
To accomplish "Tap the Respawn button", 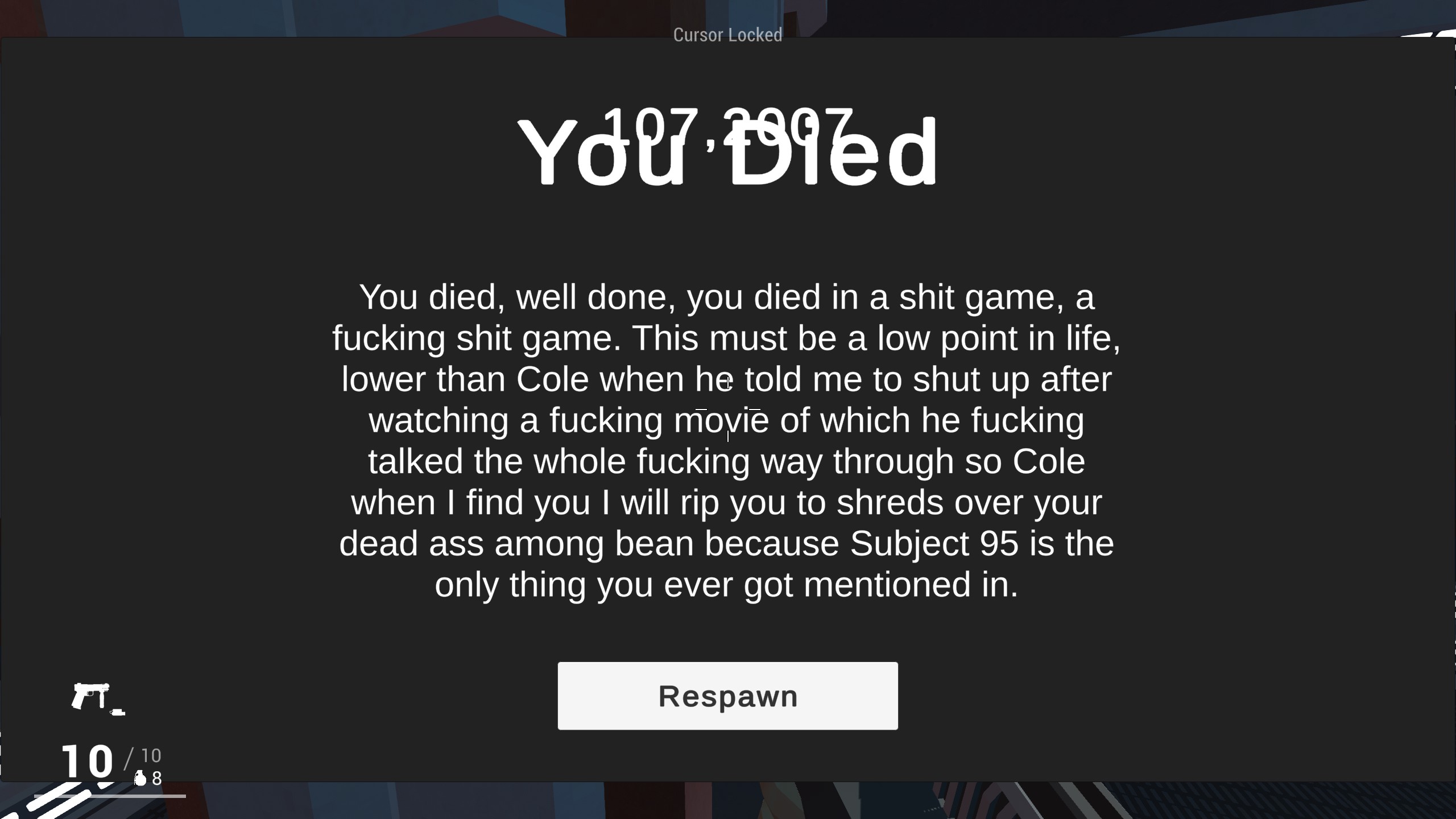I will pos(727,696).
